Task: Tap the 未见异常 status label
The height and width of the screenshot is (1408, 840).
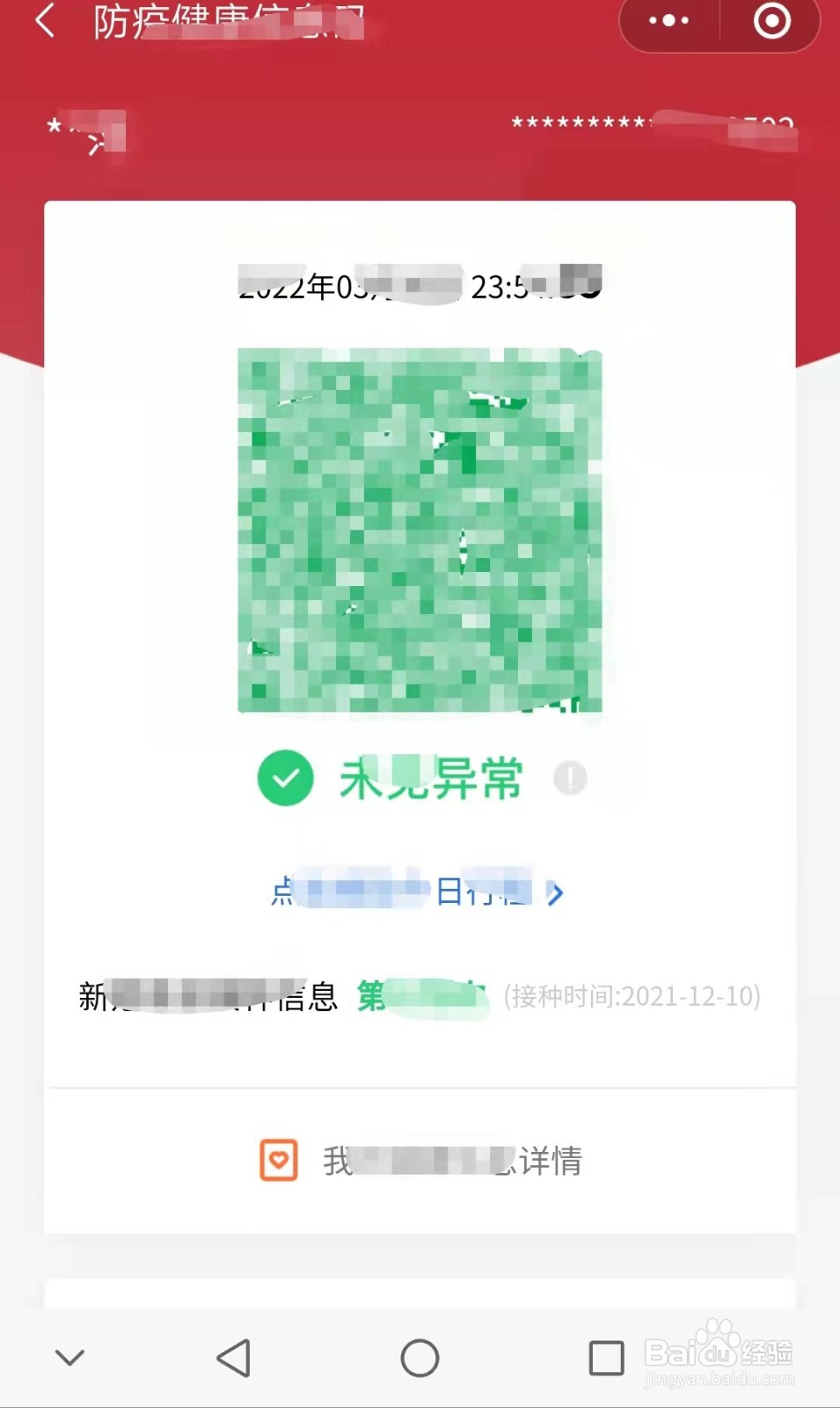Action: click(431, 778)
